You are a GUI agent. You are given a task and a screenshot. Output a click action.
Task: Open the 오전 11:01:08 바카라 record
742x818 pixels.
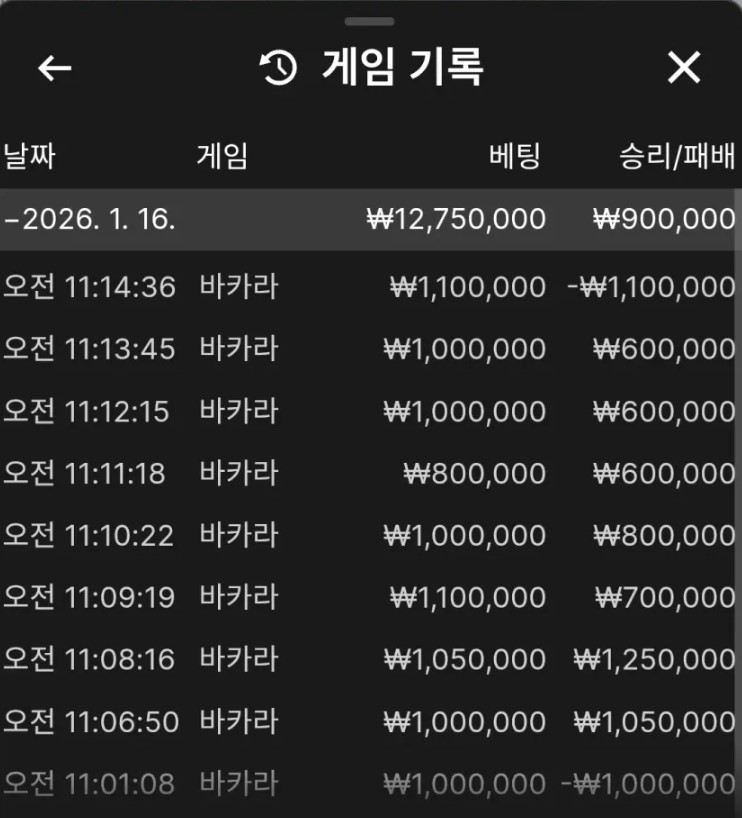coord(370,783)
